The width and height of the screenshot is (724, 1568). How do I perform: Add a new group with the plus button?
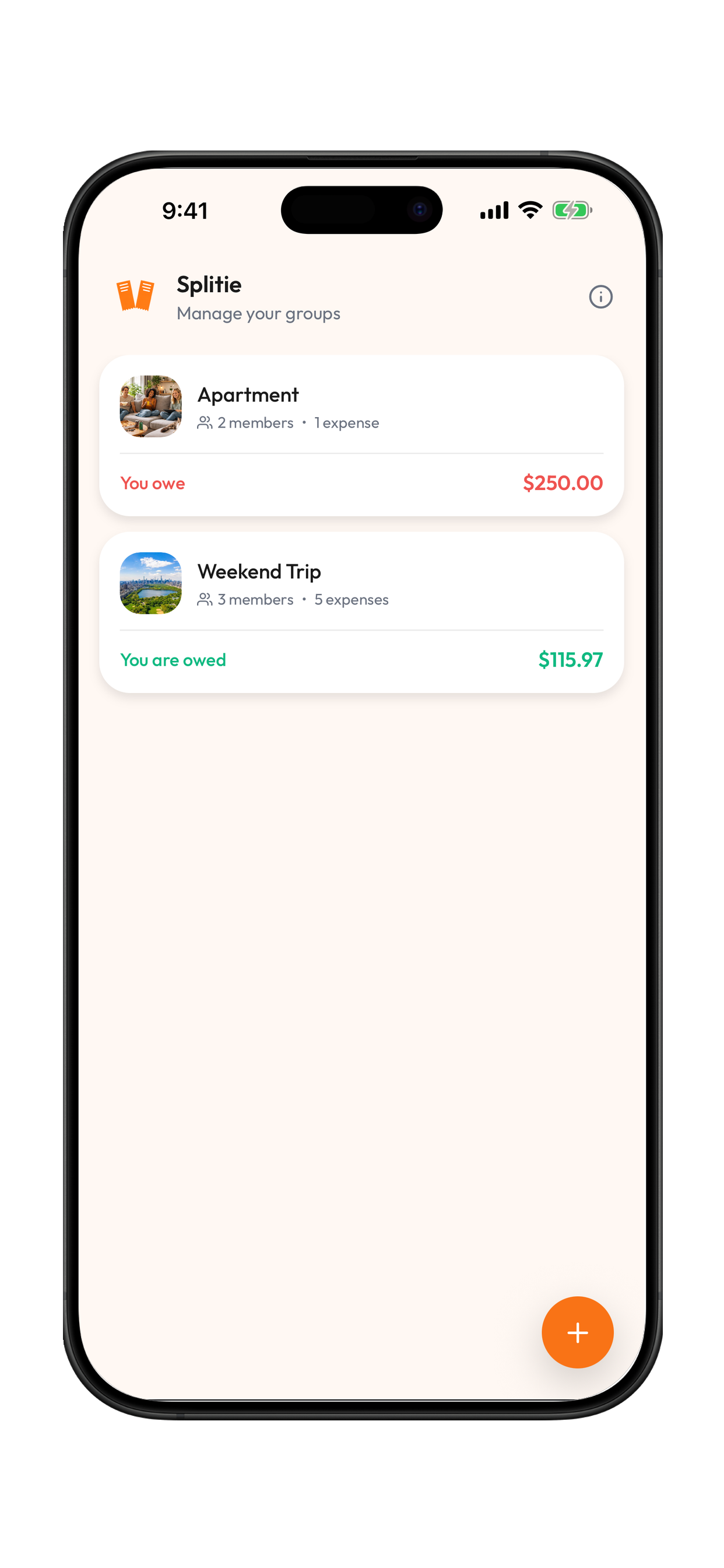coord(577,1332)
